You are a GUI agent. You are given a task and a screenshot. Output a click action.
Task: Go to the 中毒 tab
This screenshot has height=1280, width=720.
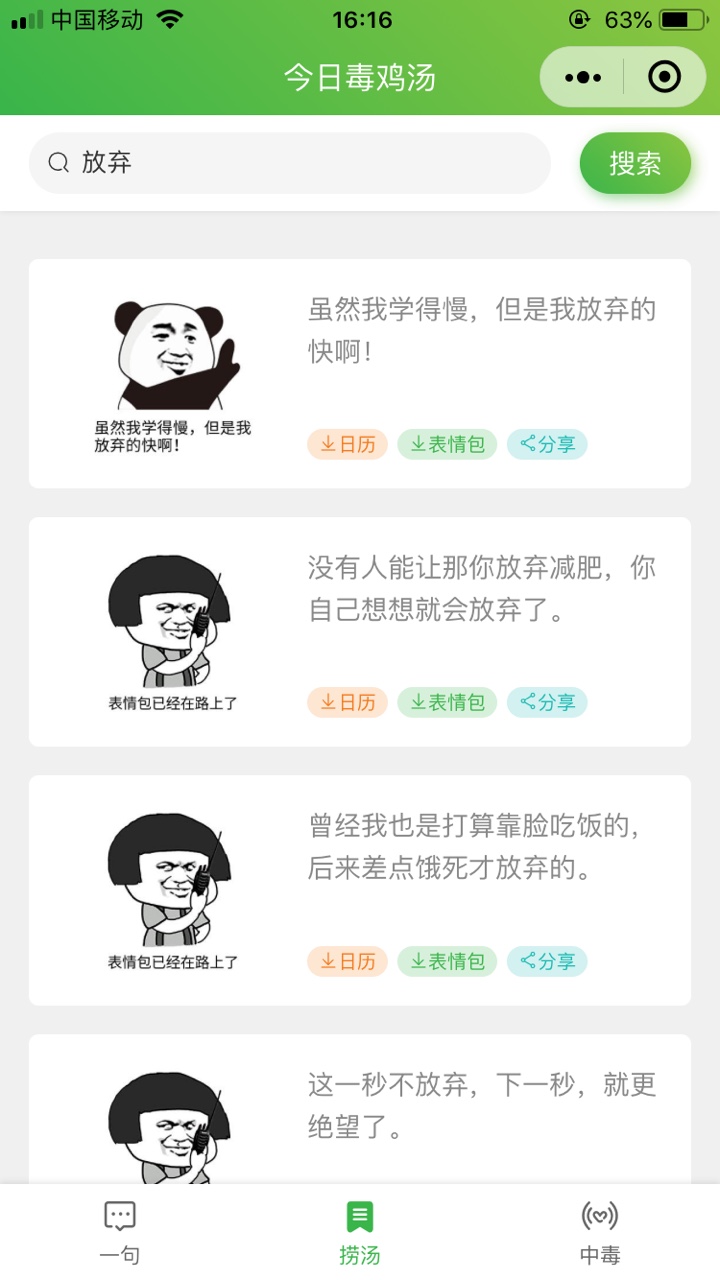tap(600, 1232)
